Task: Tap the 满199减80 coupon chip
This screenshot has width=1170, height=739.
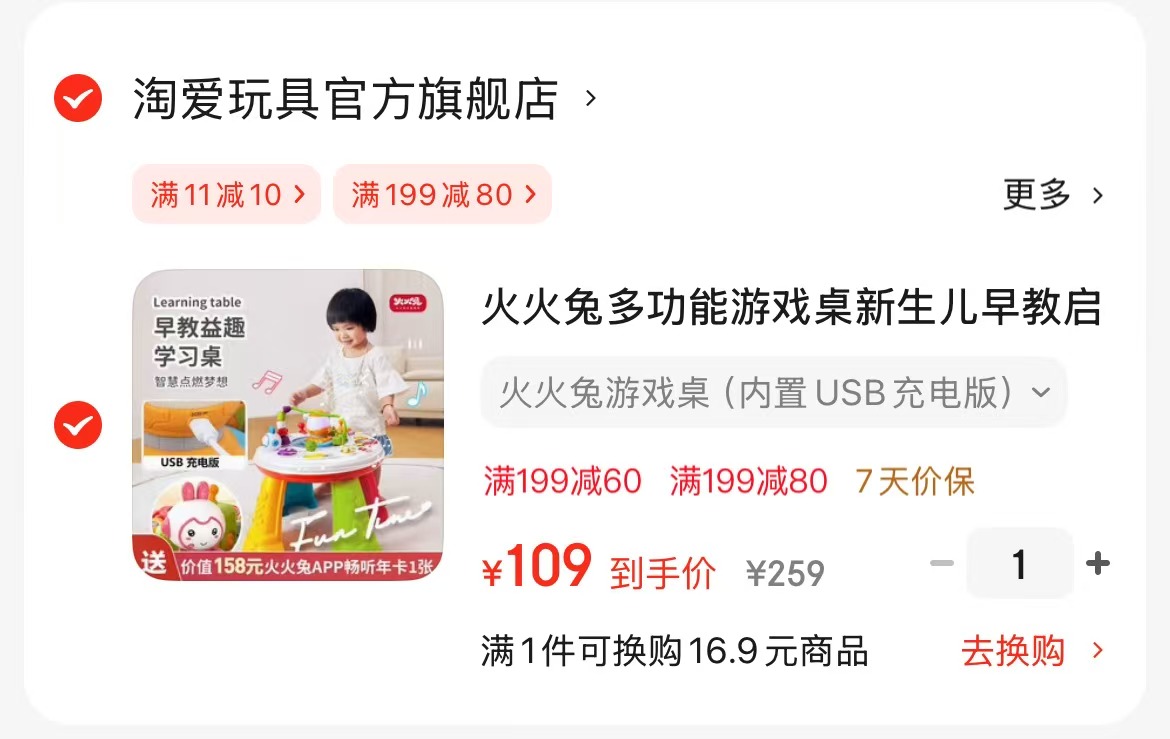Action: [x=442, y=194]
